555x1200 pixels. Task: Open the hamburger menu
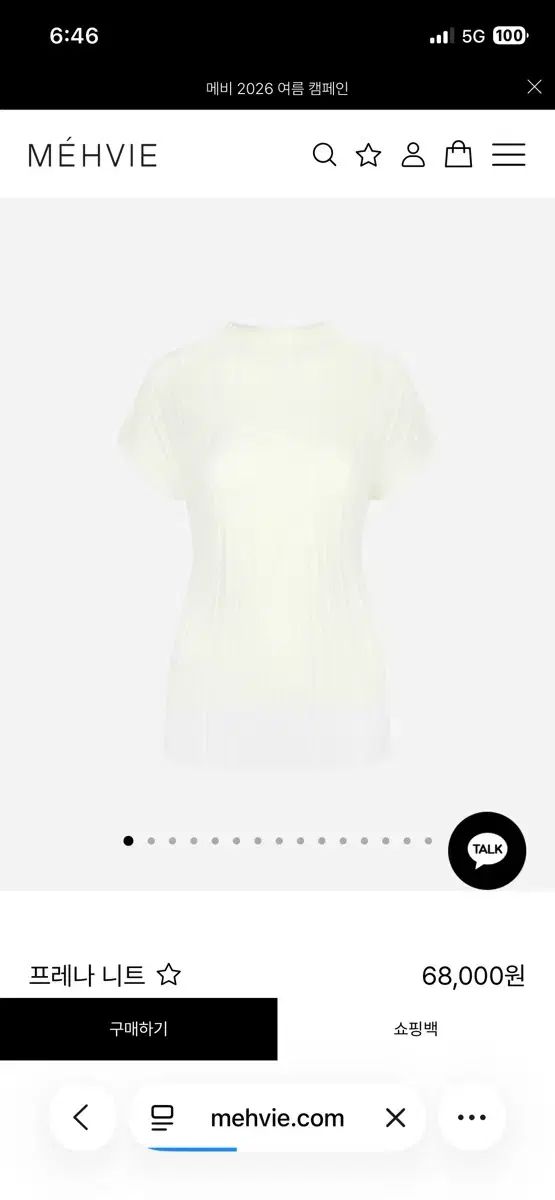pyautogui.click(x=508, y=155)
